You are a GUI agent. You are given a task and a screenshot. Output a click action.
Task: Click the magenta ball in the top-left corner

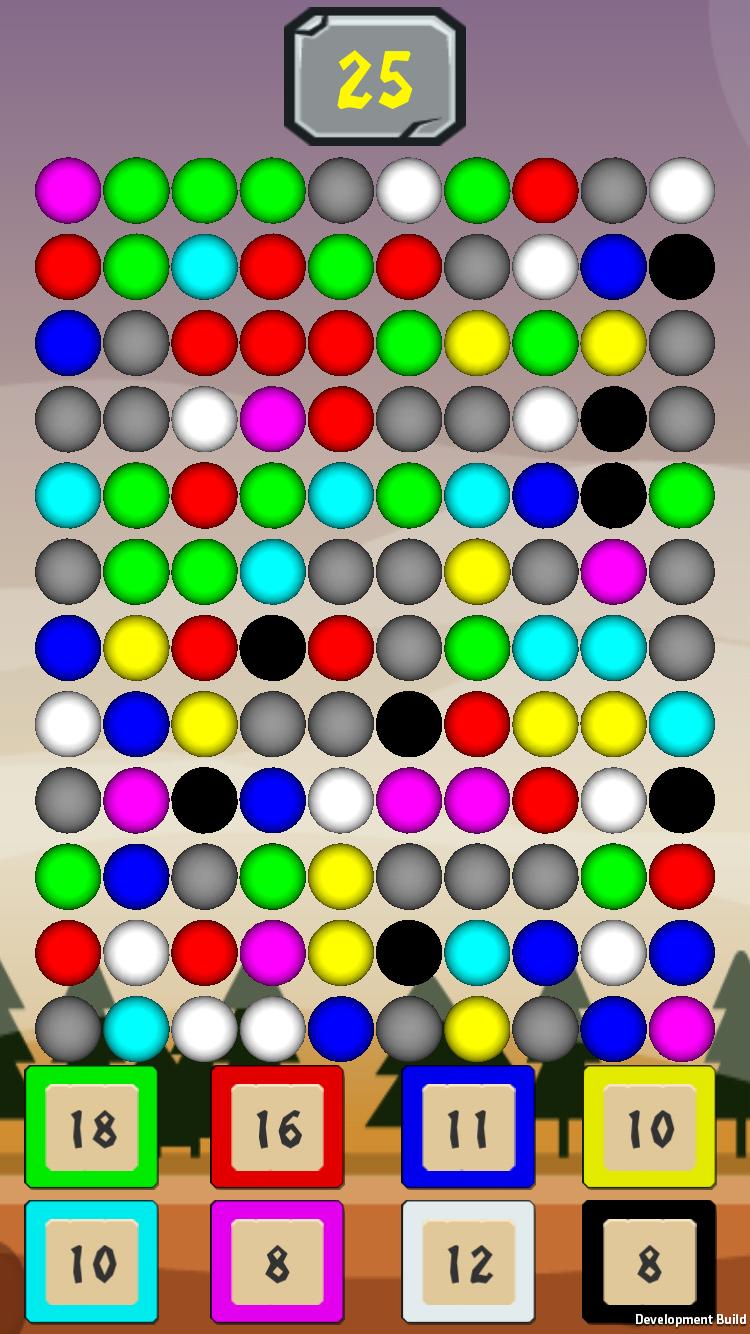point(66,191)
